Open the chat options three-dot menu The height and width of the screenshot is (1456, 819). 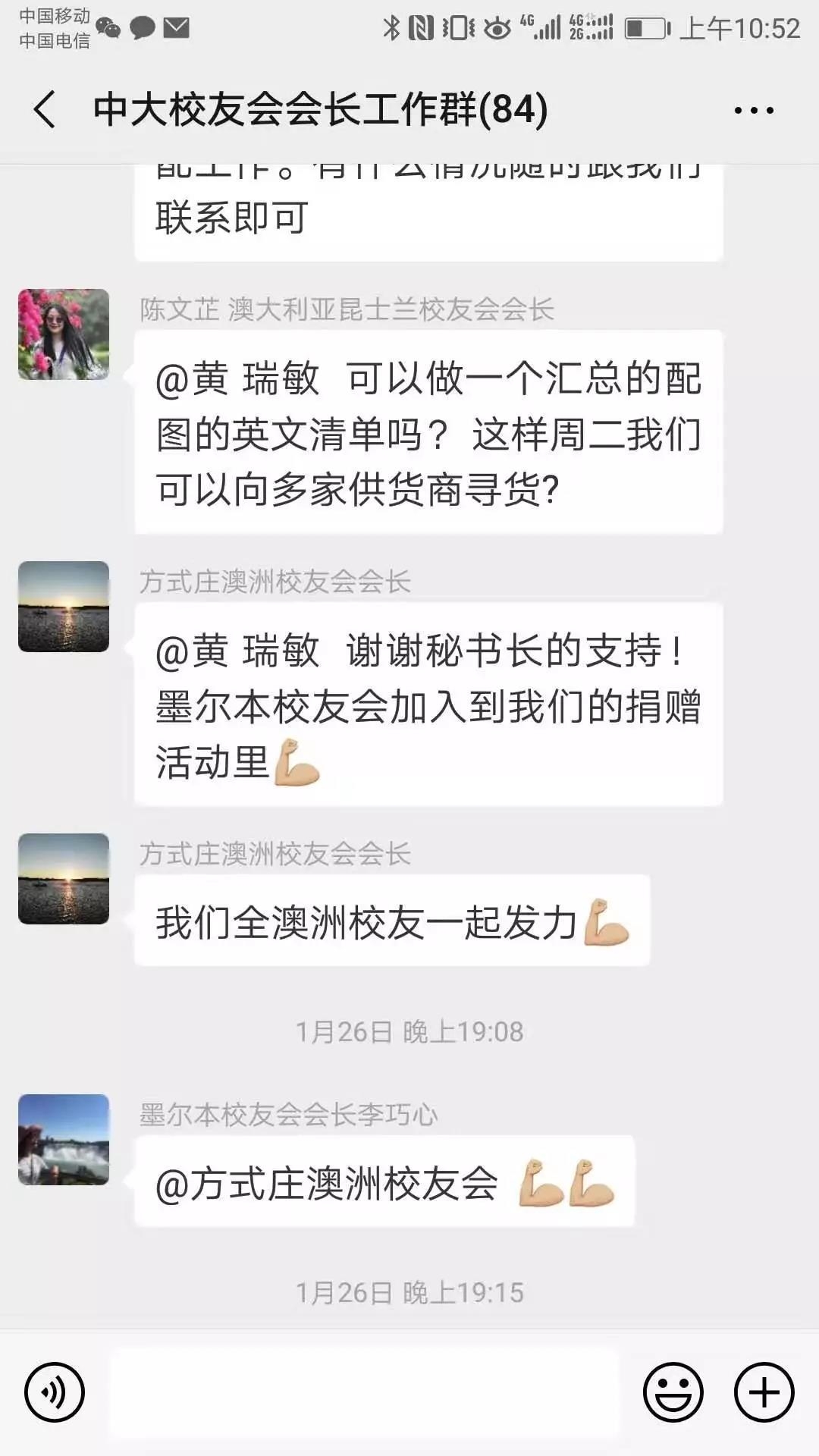tap(754, 111)
